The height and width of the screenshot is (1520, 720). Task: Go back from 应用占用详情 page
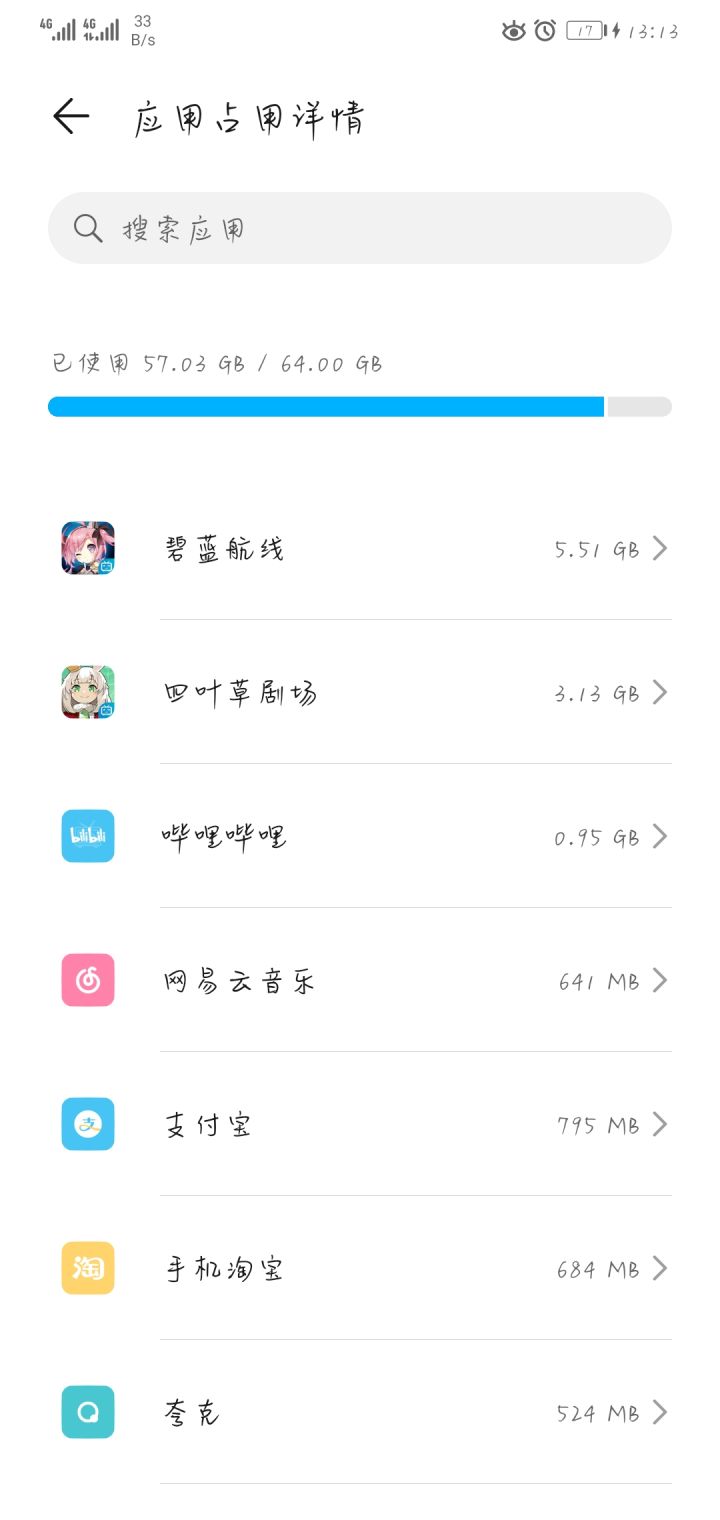coord(71,117)
